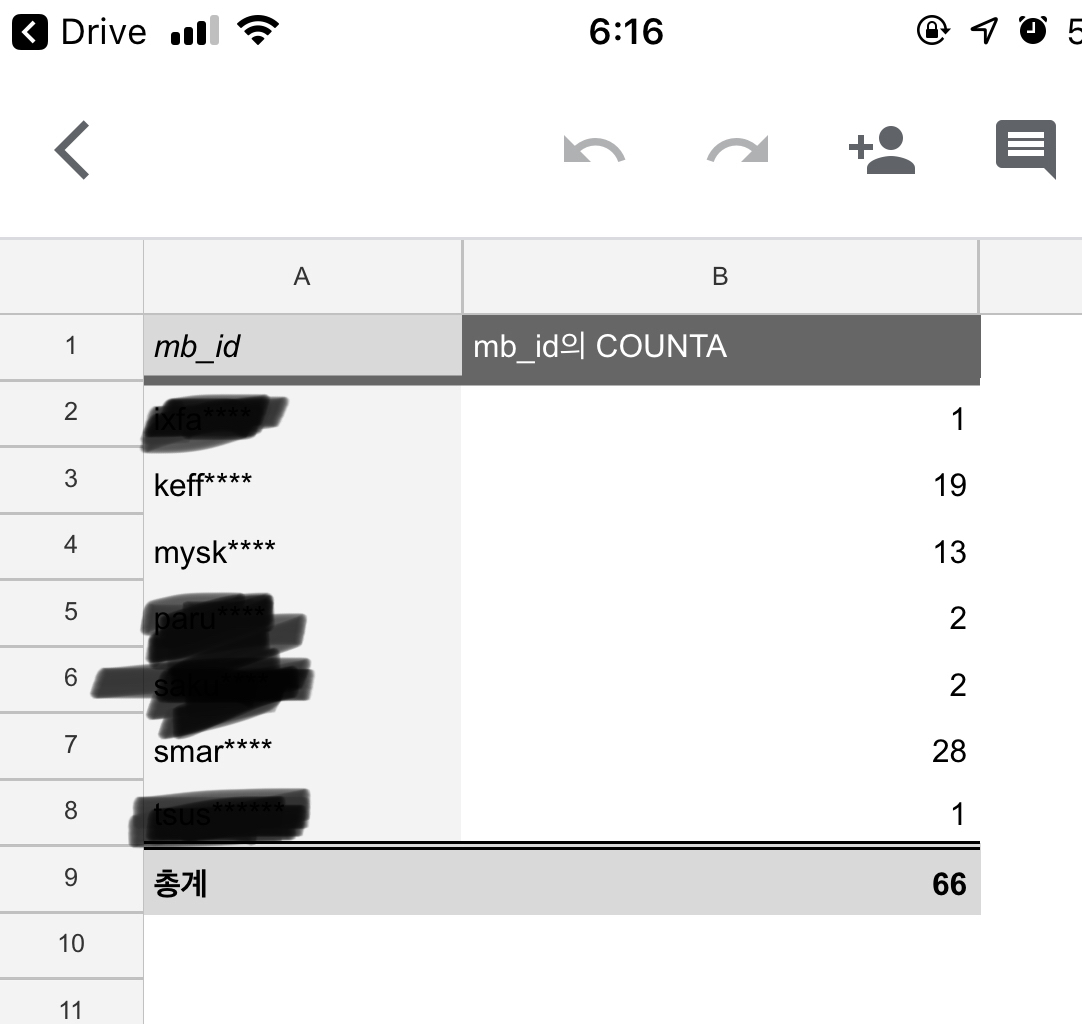1082x1024 pixels.
Task: Open the comments icon
Action: click(1025, 150)
